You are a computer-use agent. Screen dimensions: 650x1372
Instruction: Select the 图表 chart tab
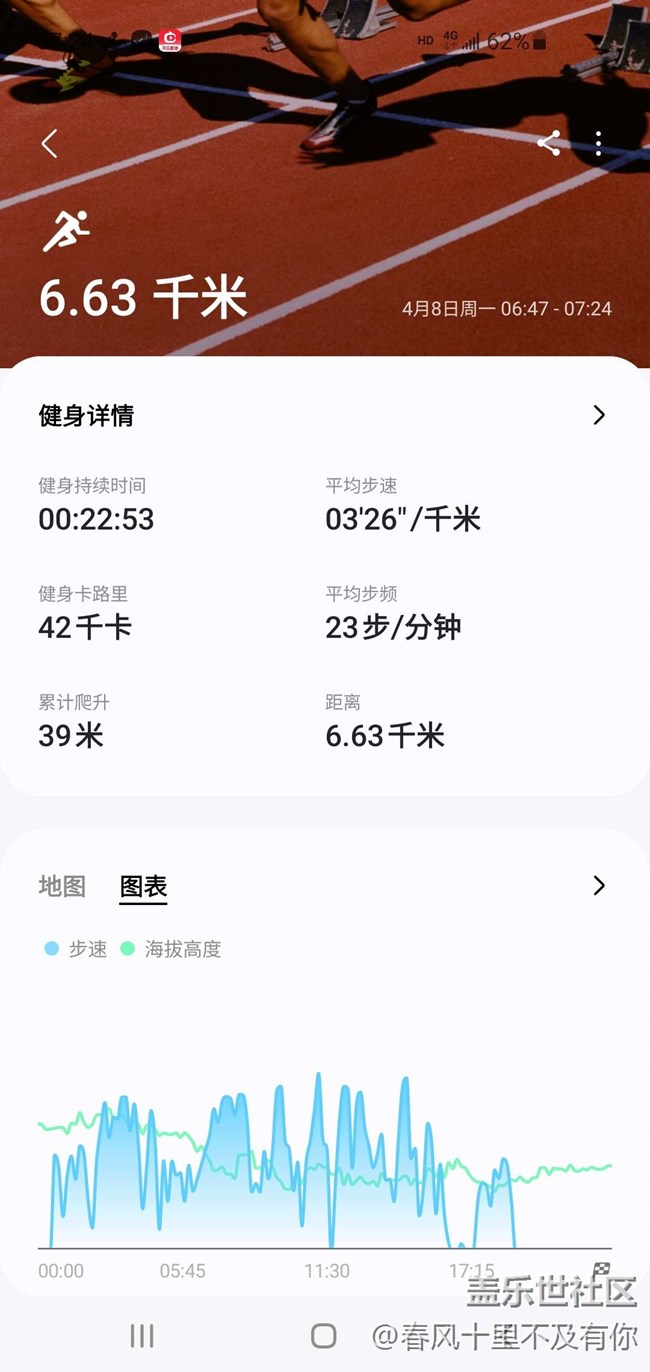click(143, 886)
